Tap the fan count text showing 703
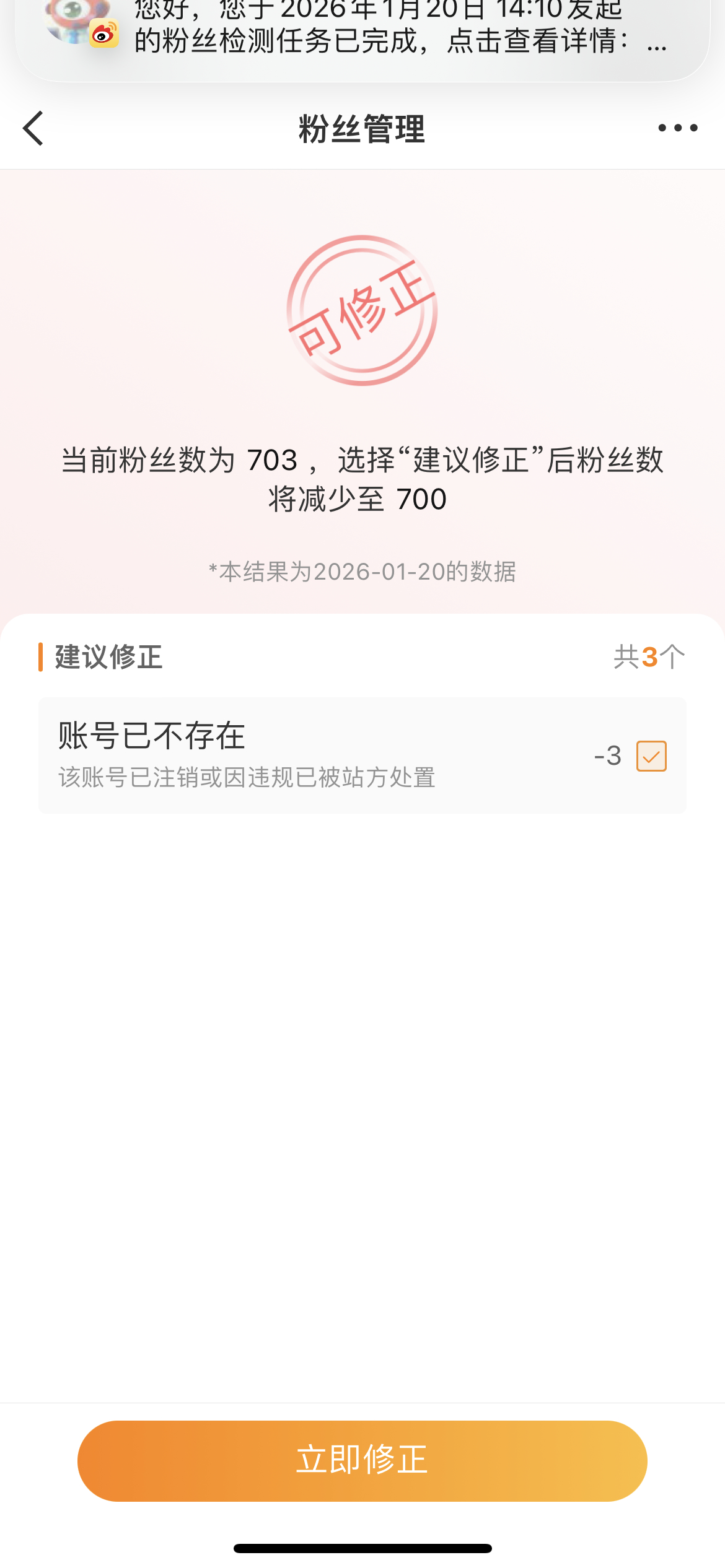This screenshot has width=725, height=1568. point(271,460)
